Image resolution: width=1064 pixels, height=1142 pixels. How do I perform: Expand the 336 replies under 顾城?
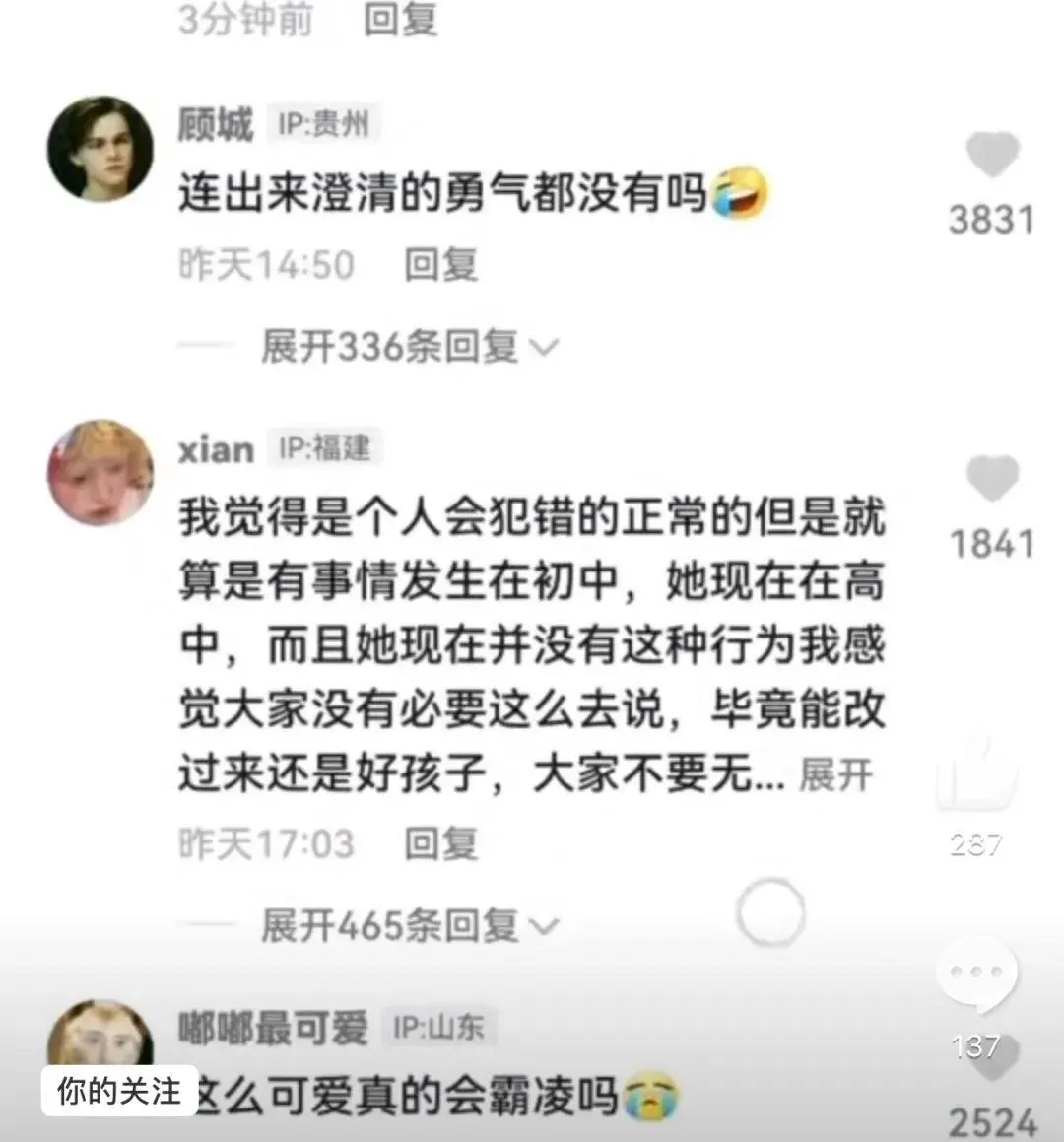[x=408, y=347]
